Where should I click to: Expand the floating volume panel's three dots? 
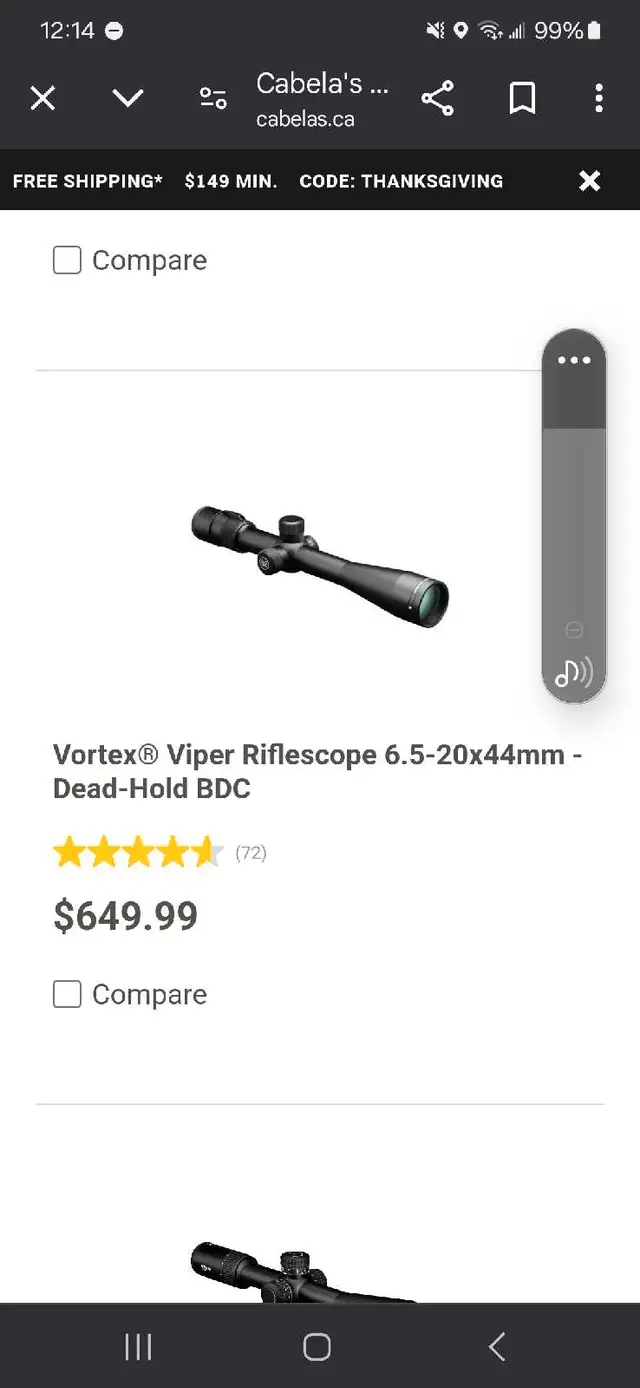tap(574, 361)
